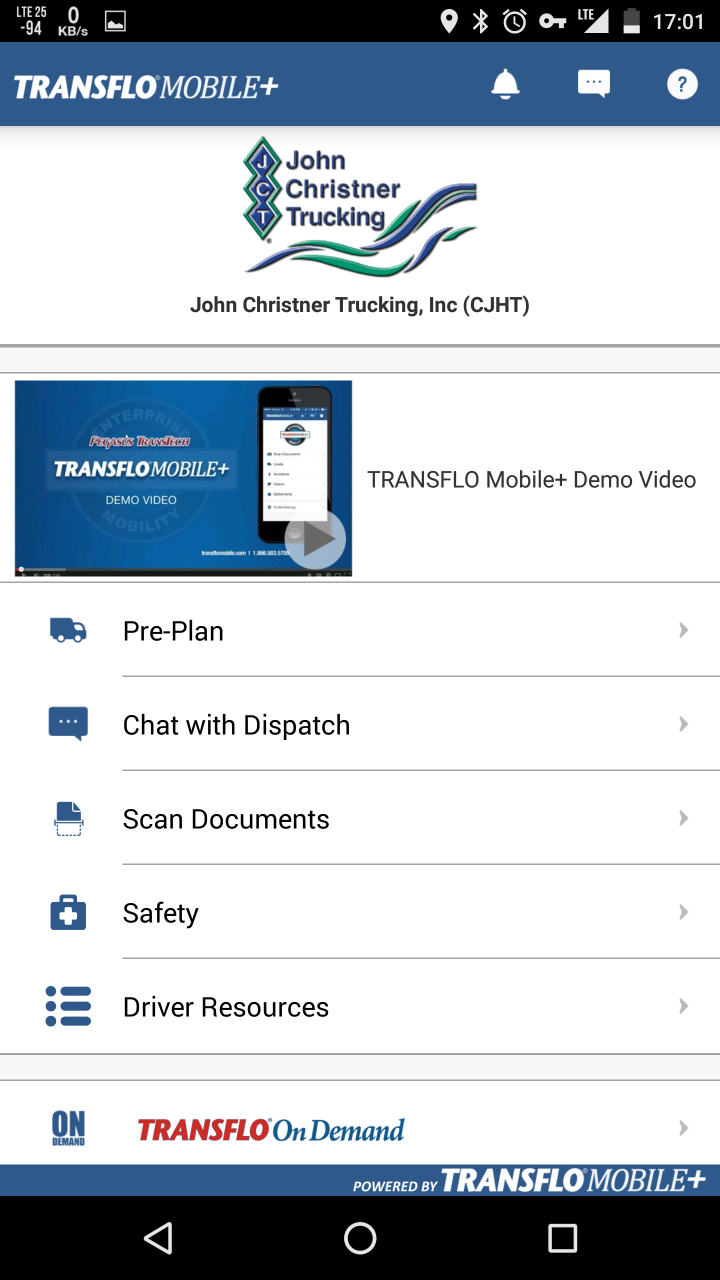This screenshot has height=1280, width=720.
Task: Open the help question mark icon
Action: coord(682,85)
